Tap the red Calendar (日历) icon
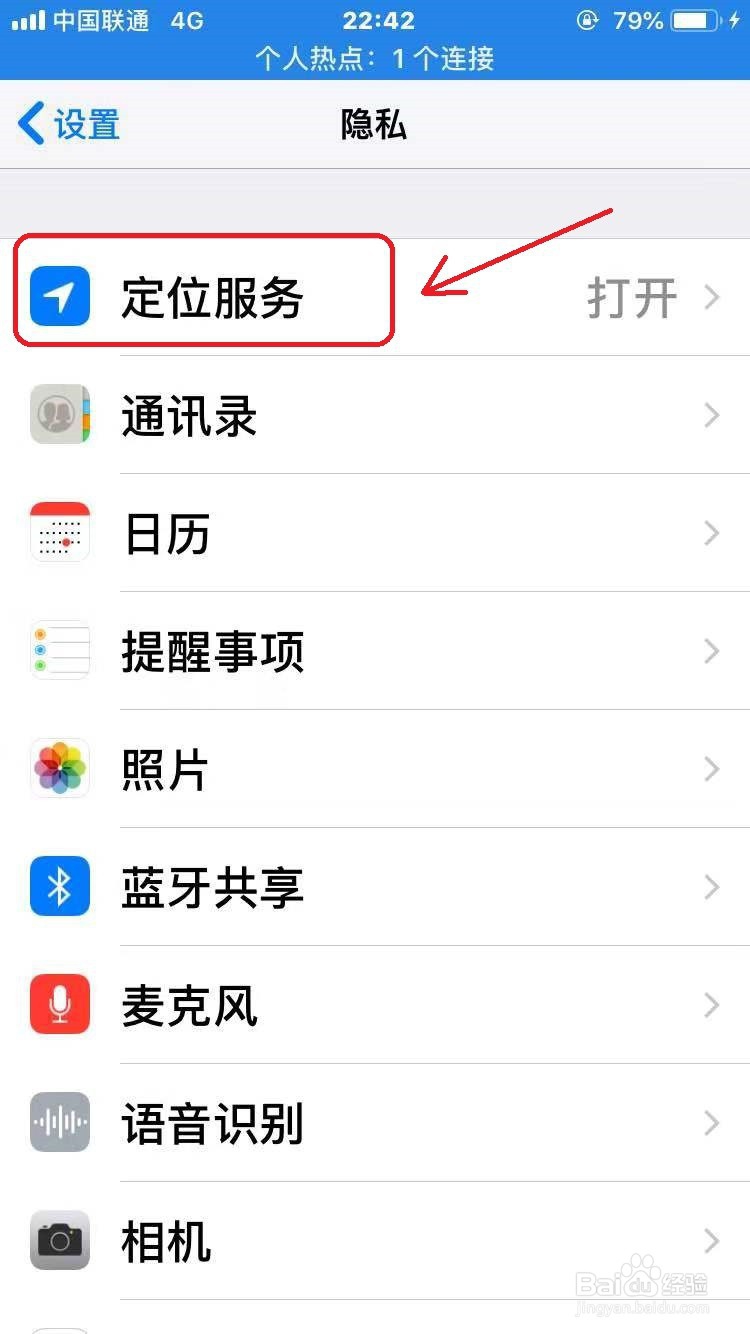This screenshot has height=1334, width=750. pyautogui.click(x=59, y=532)
